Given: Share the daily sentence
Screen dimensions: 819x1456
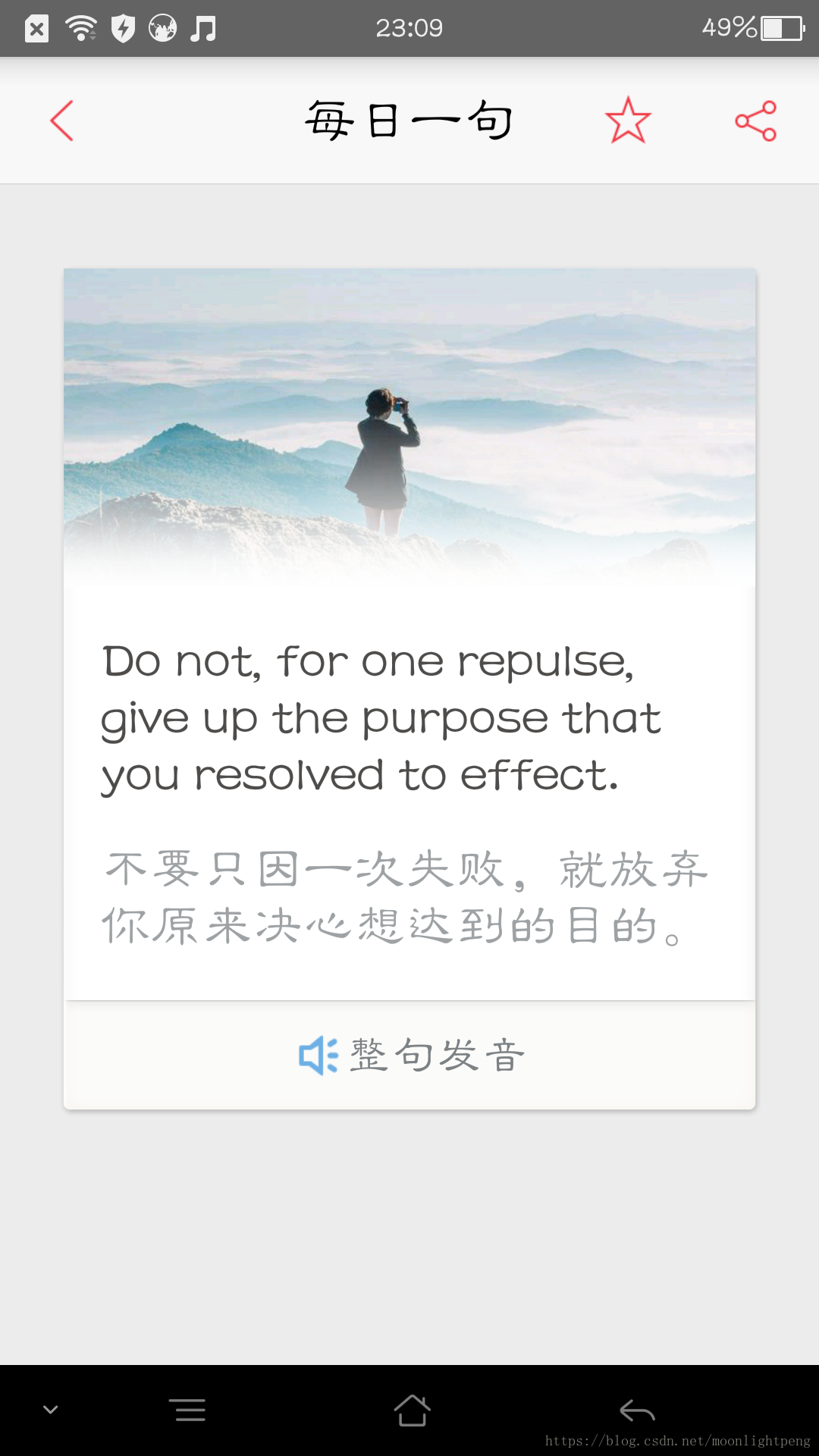Looking at the screenshot, I should pos(756,121).
